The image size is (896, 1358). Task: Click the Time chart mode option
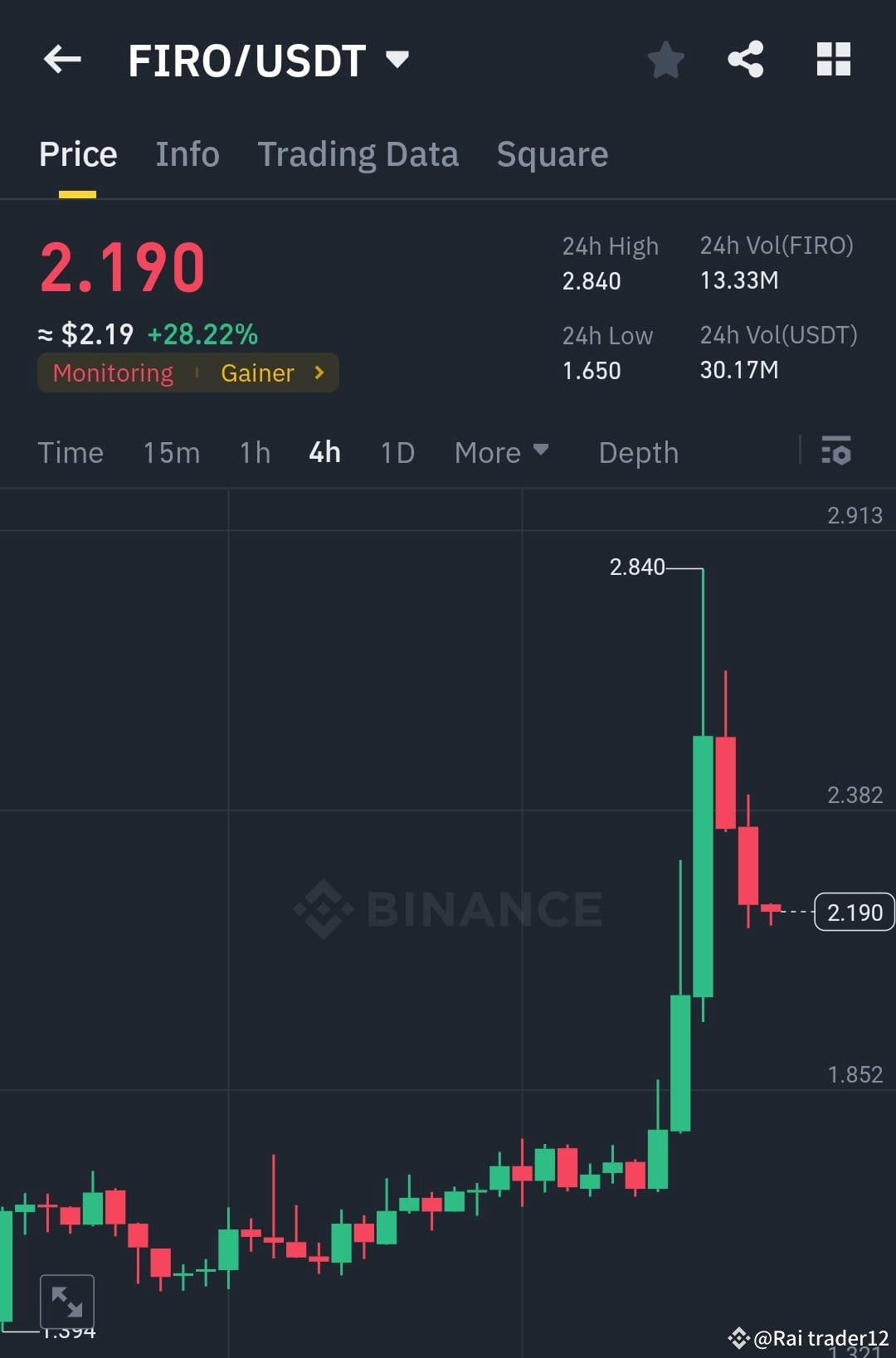click(71, 452)
